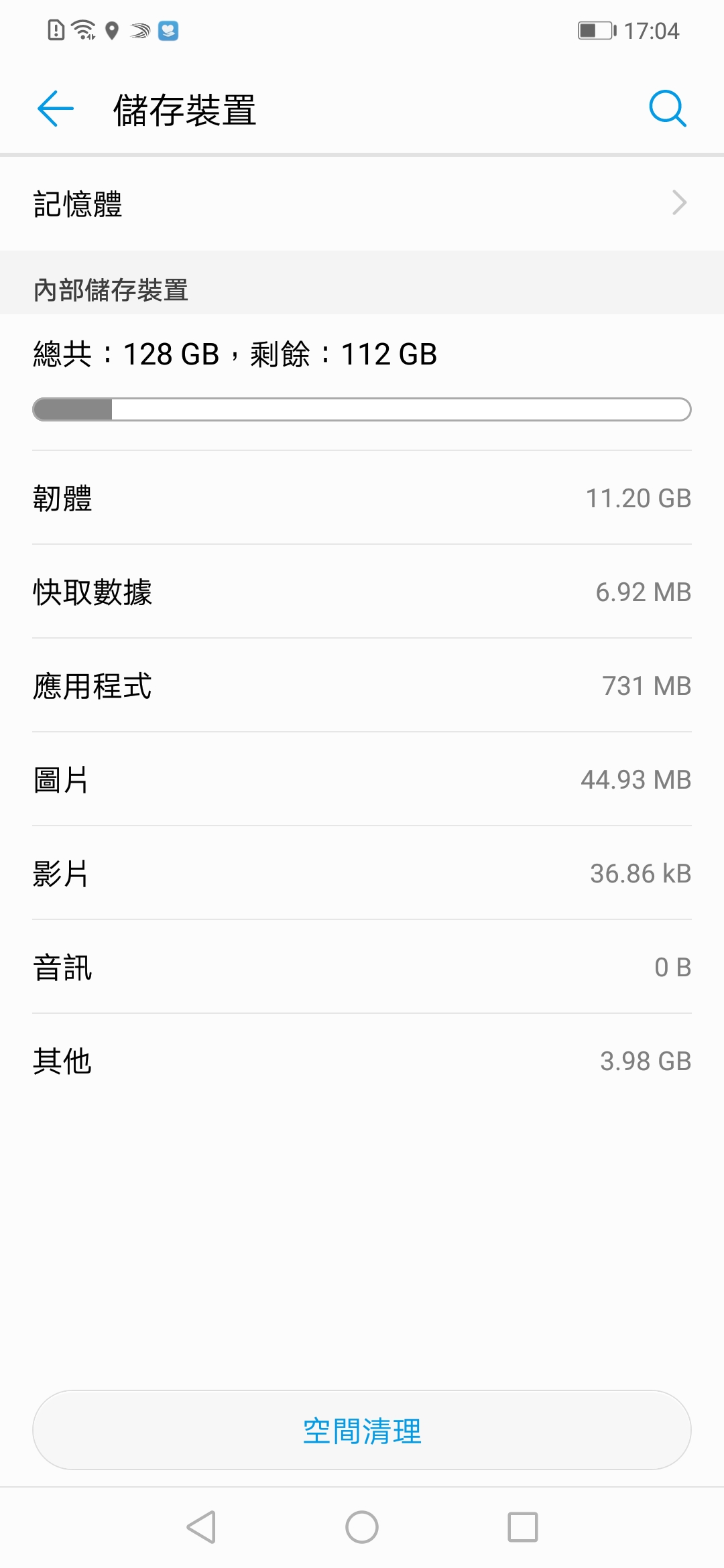Open the 音訊 storage row
724x1568 pixels.
tap(362, 967)
